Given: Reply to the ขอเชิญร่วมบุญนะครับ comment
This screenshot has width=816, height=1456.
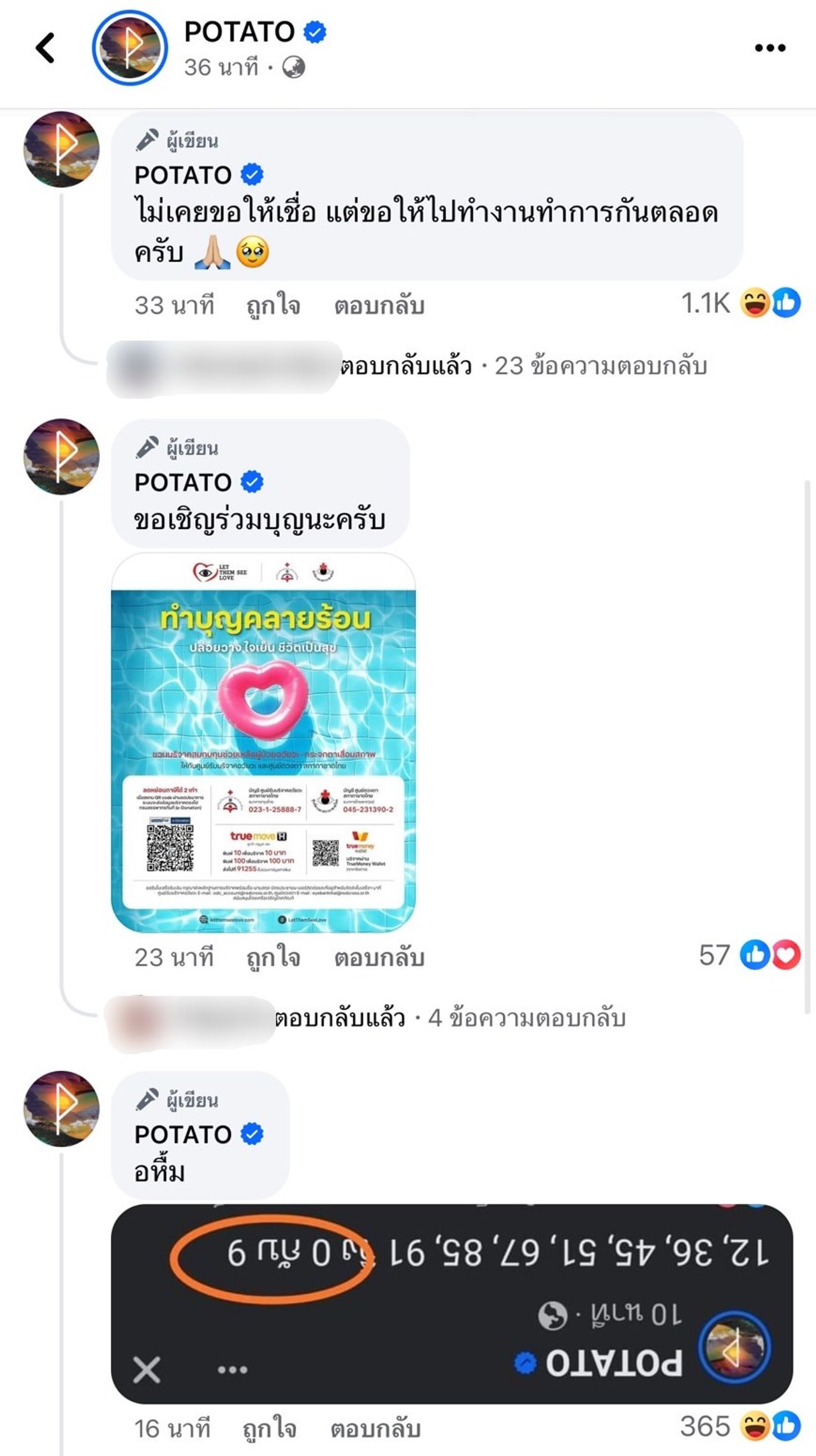Looking at the screenshot, I should 379,957.
